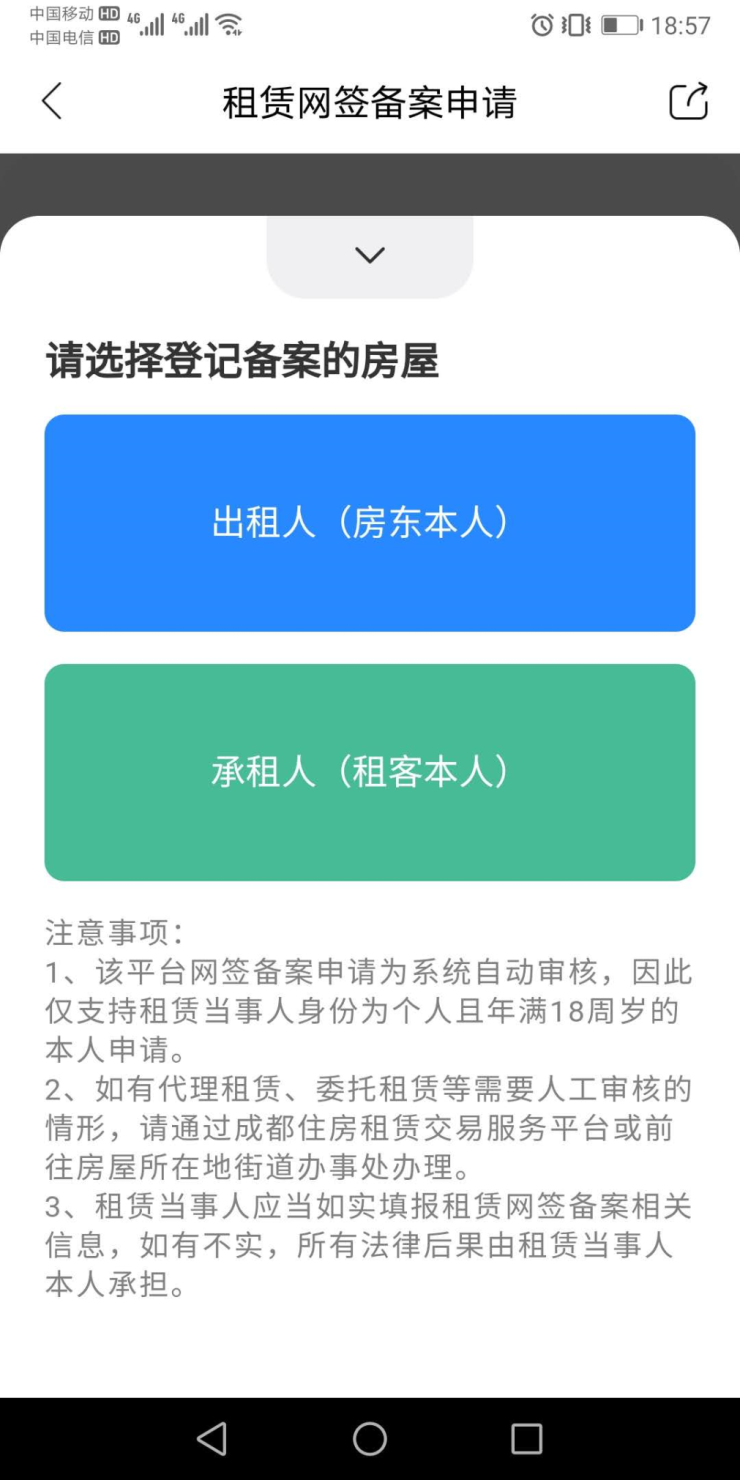
Task: Select 出租人（房东本人）
Action: [x=370, y=523]
